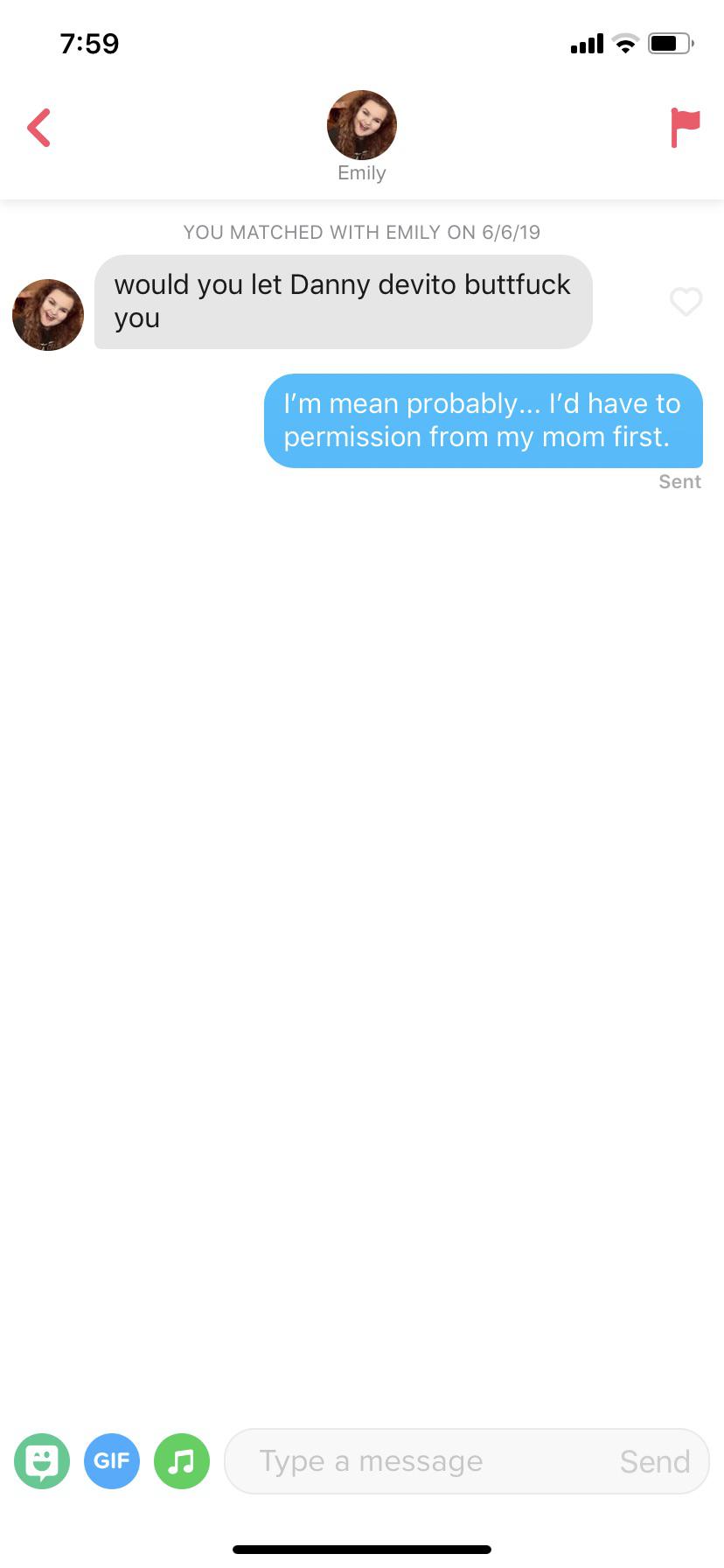The width and height of the screenshot is (724, 1568).
Task: Report Emily with the flag icon
Action: pyautogui.click(x=685, y=128)
